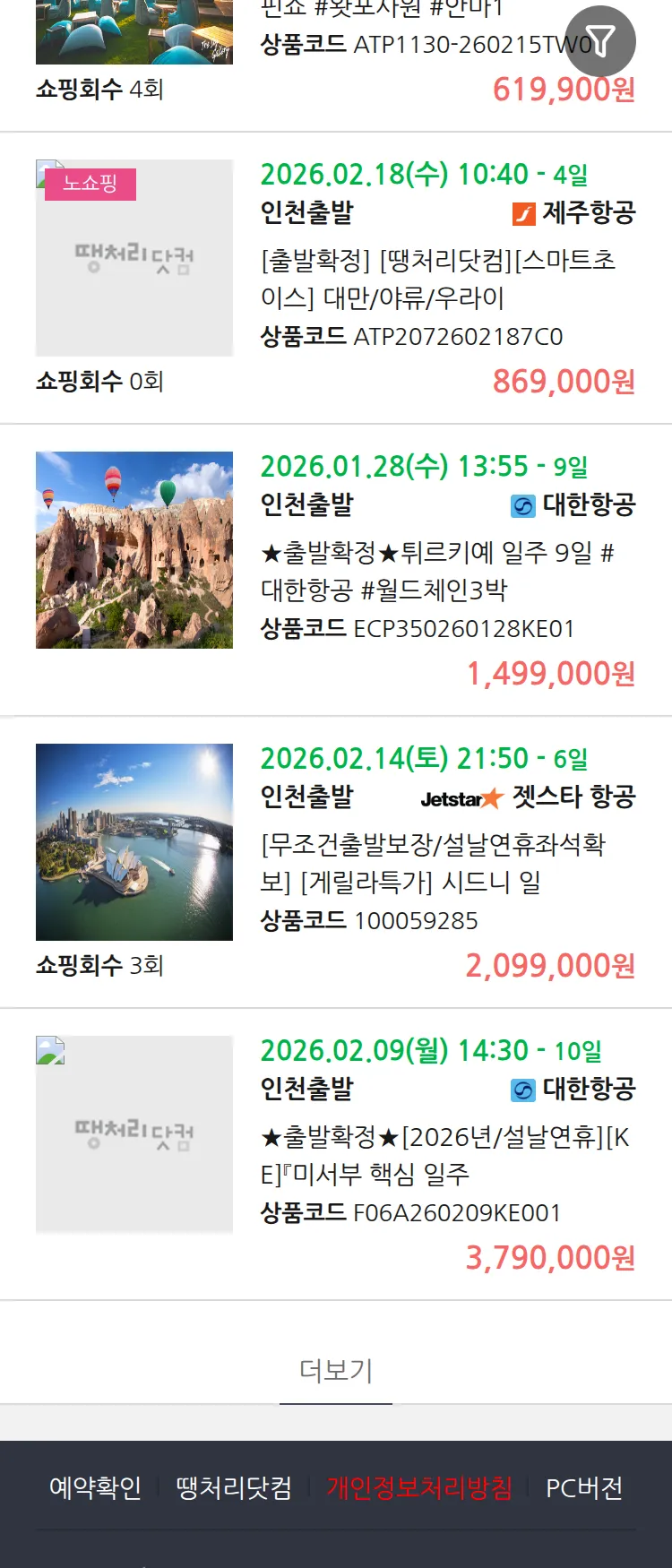Go to 예약확인 in the footer

[95, 1488]
